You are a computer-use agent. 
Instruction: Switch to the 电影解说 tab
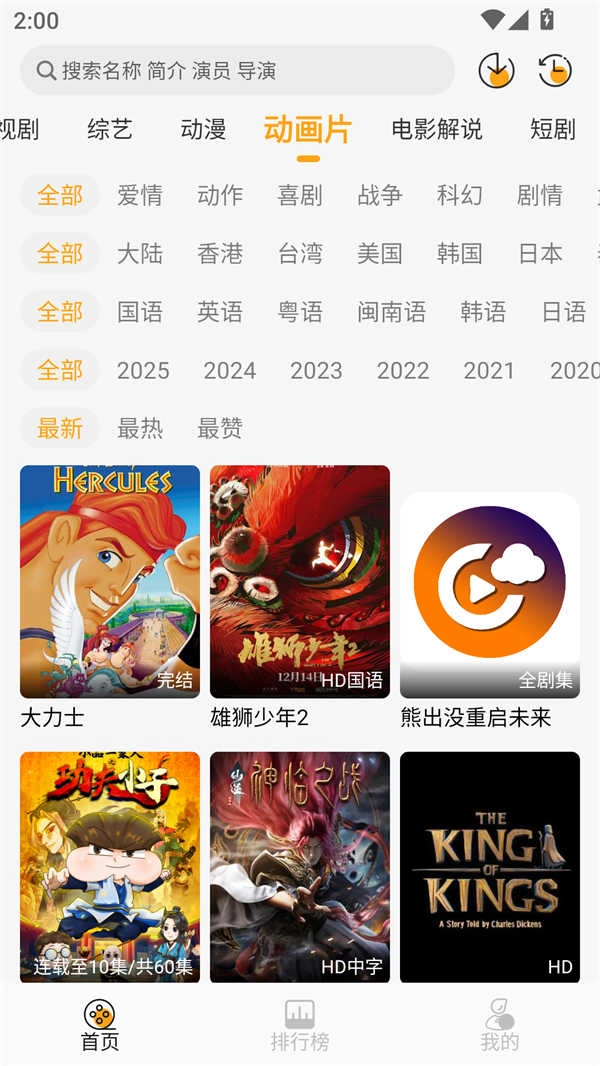437,129
